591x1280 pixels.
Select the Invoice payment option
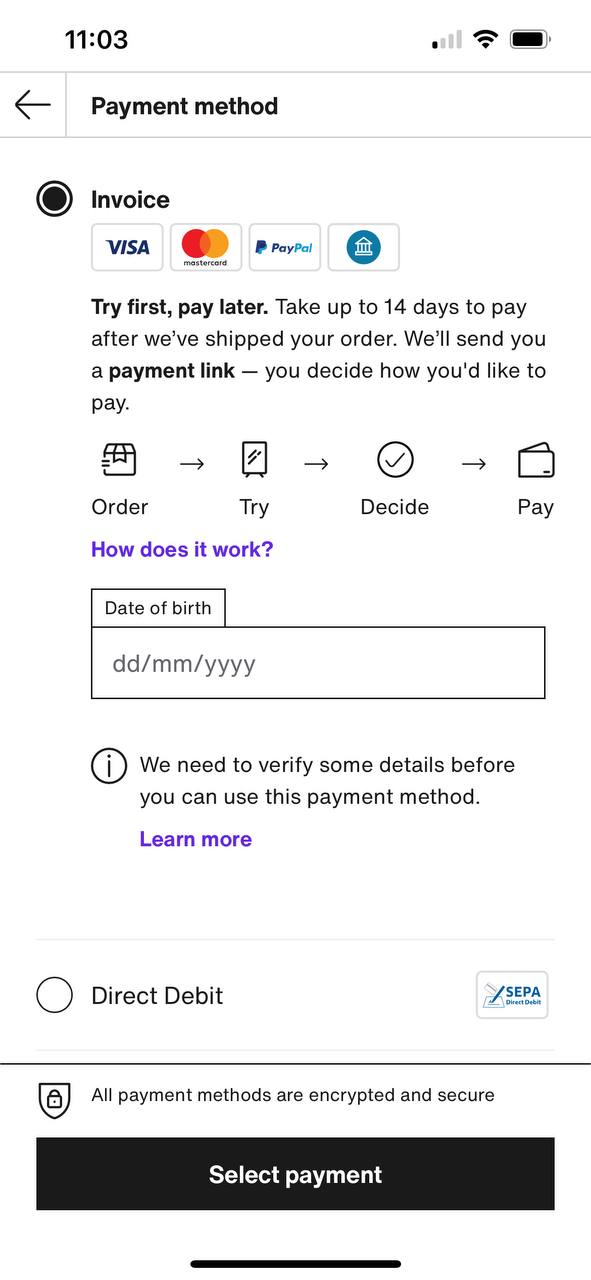point(54,199)
